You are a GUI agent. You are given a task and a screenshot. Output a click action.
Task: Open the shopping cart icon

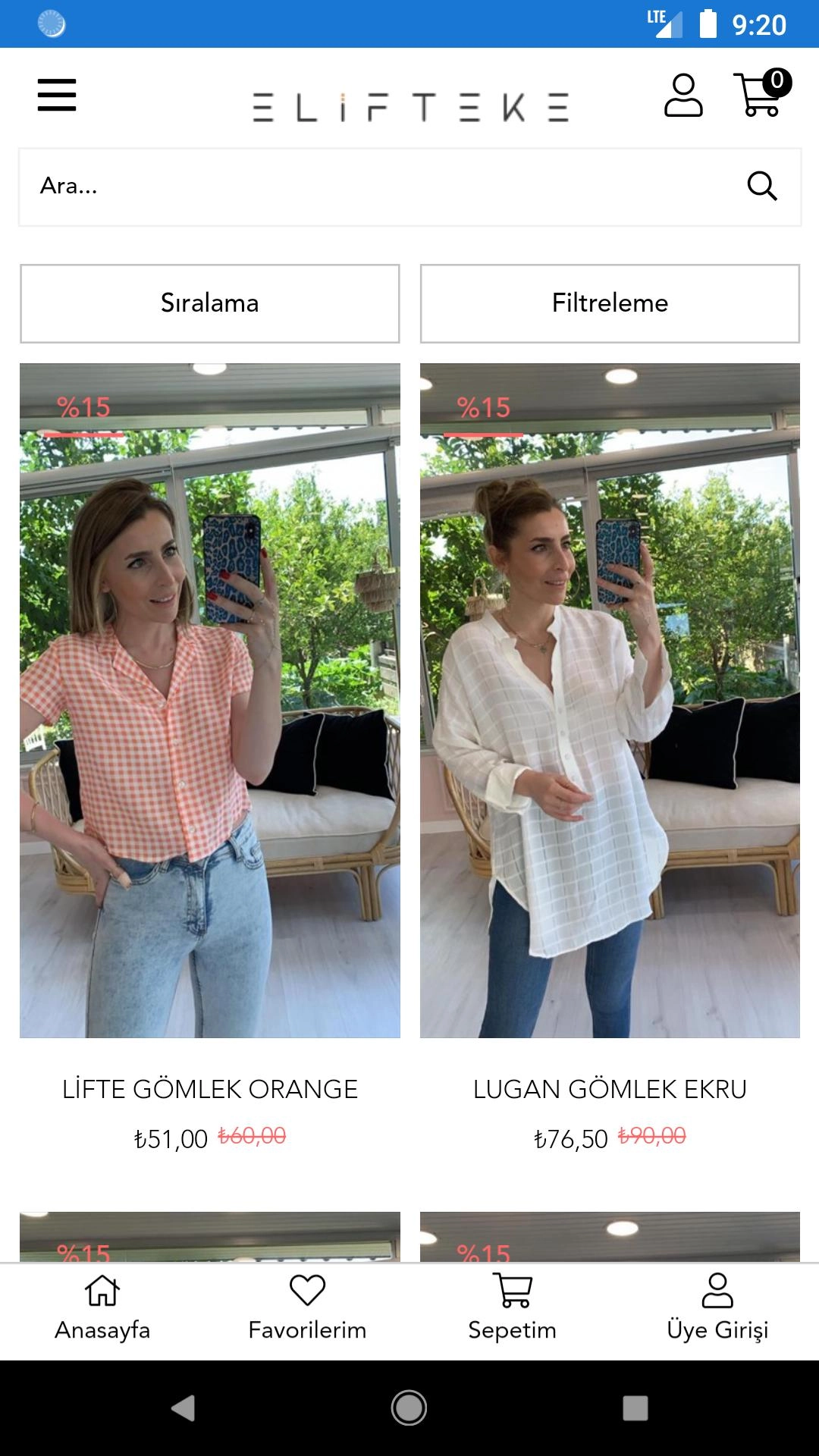(x=761, y=96)
